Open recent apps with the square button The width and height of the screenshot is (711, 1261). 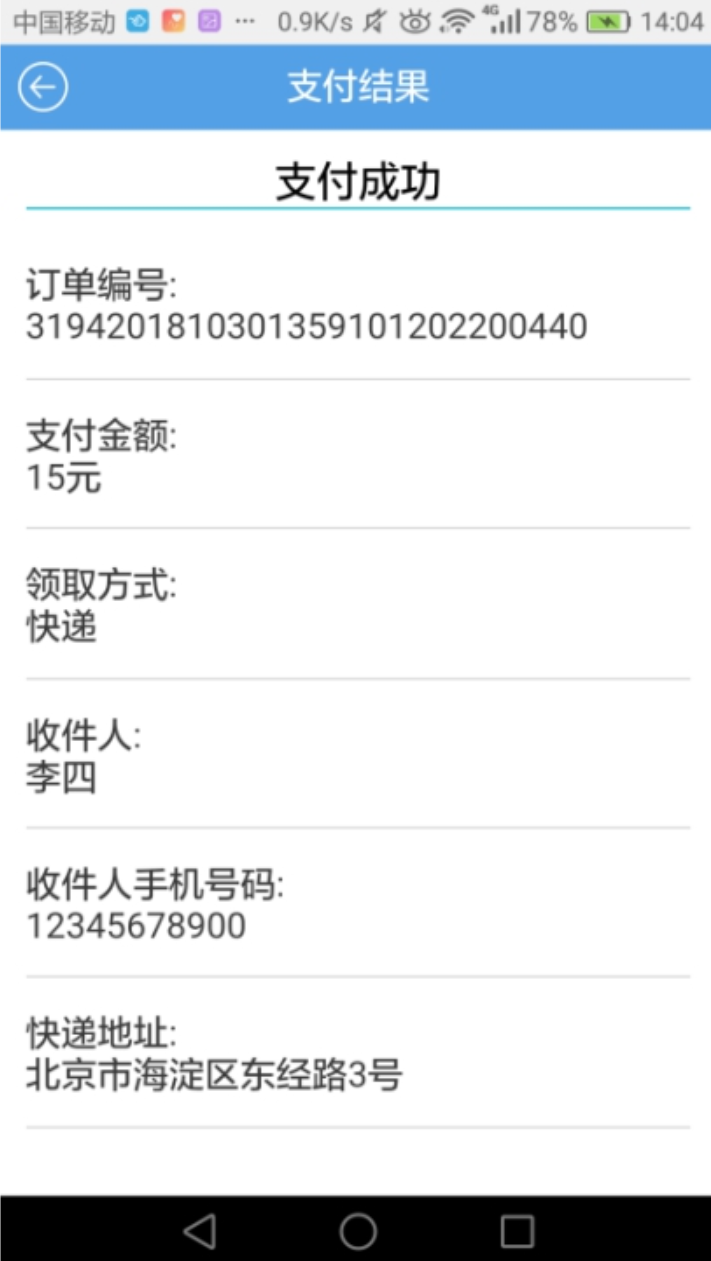click(x=517, y=1231)
